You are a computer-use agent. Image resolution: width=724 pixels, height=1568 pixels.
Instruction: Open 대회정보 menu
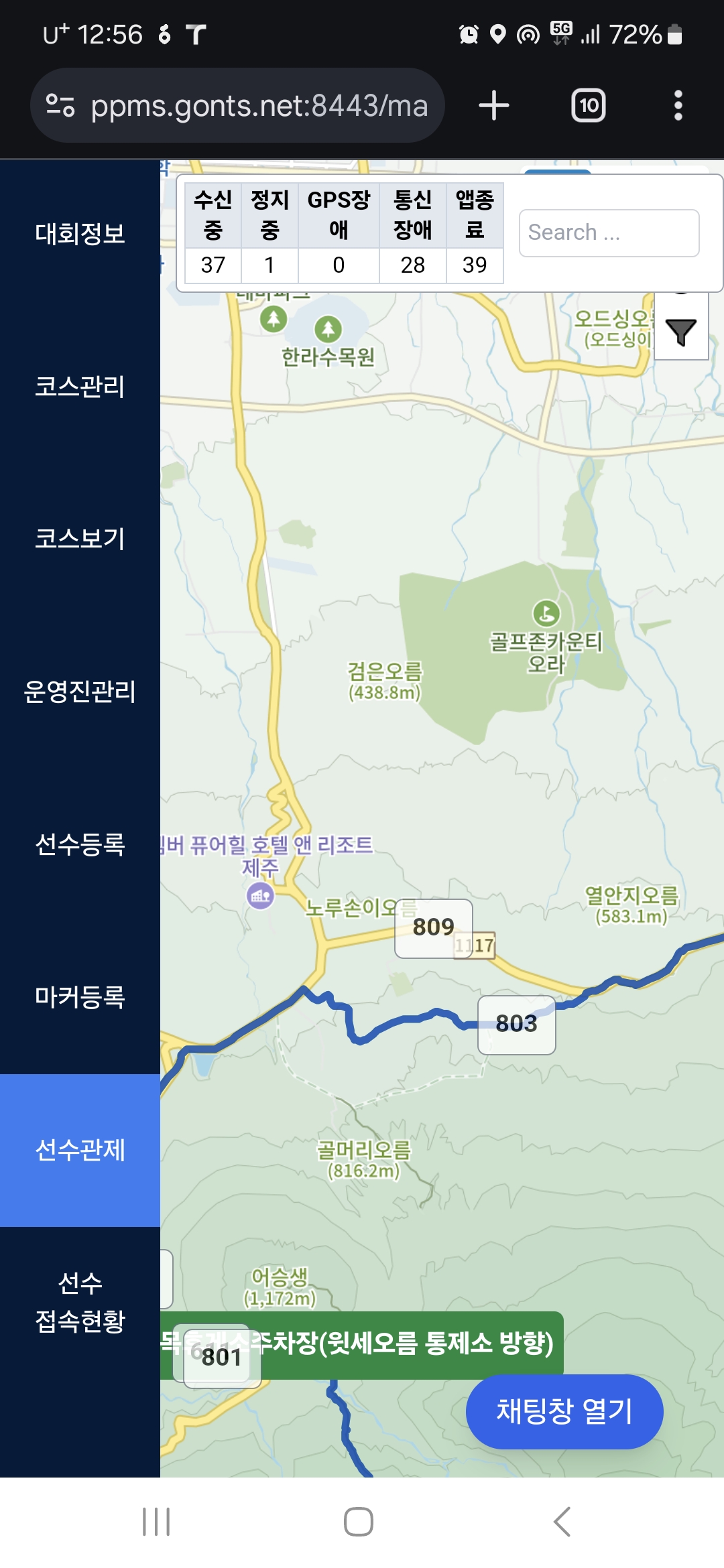click(x=80, y=234)
